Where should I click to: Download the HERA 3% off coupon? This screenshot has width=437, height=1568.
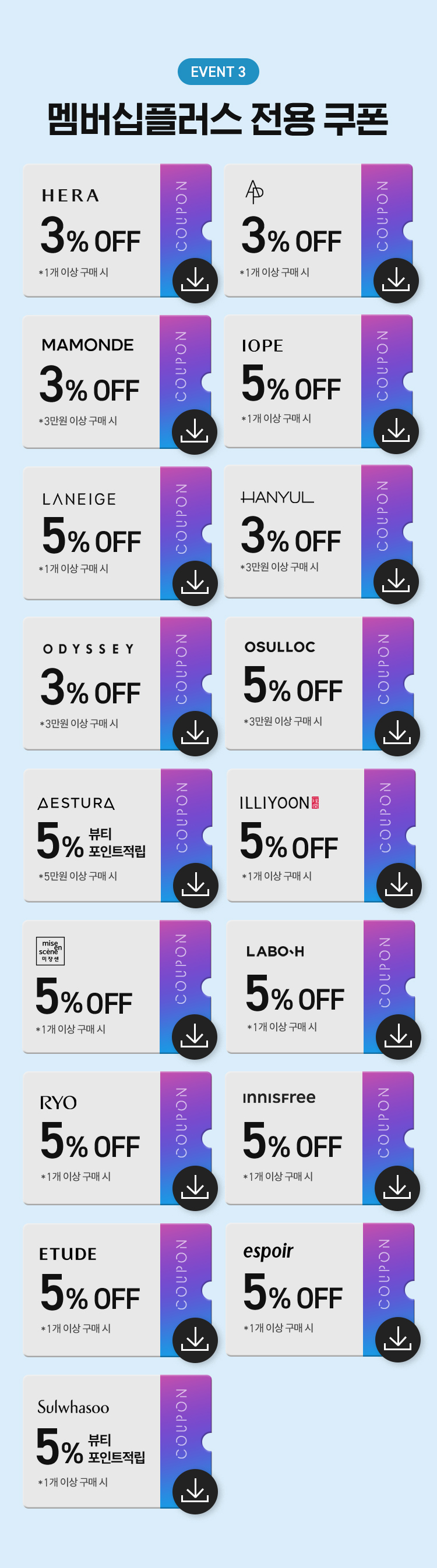(195, 281)
